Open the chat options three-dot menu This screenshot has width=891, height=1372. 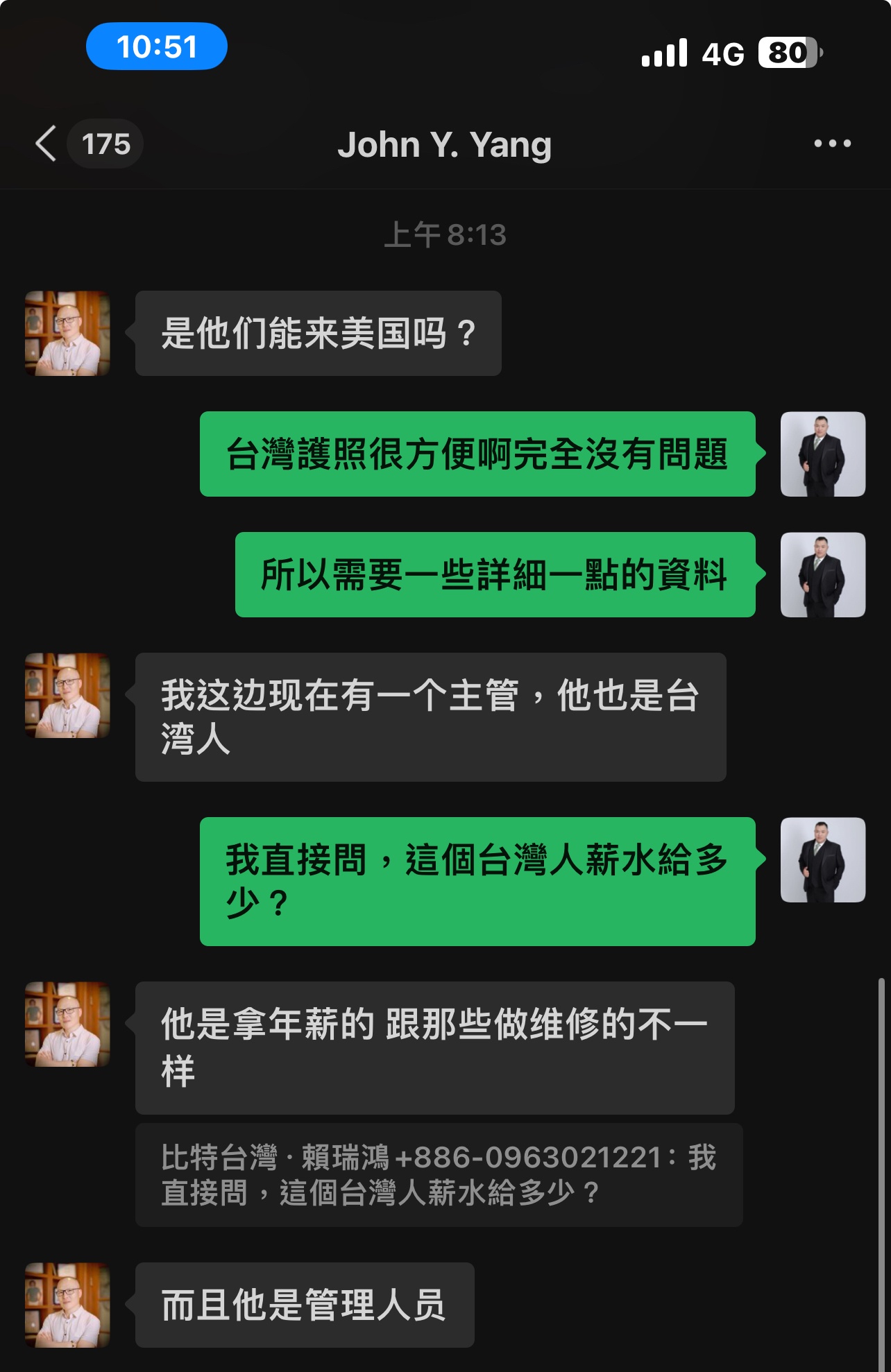click(x=832, y=144)
